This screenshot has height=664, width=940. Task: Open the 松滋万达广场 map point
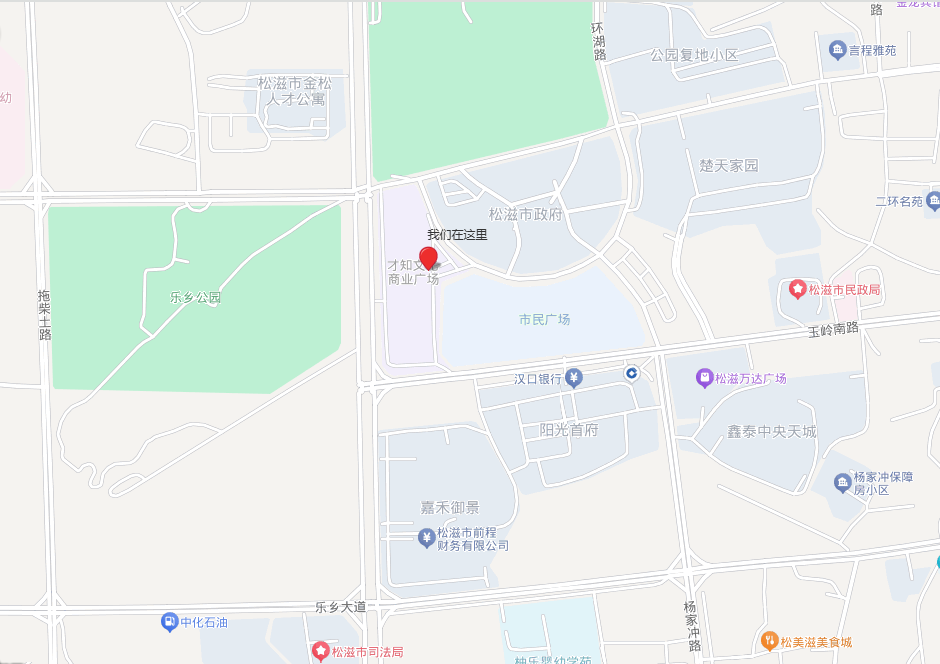point(704,378)
